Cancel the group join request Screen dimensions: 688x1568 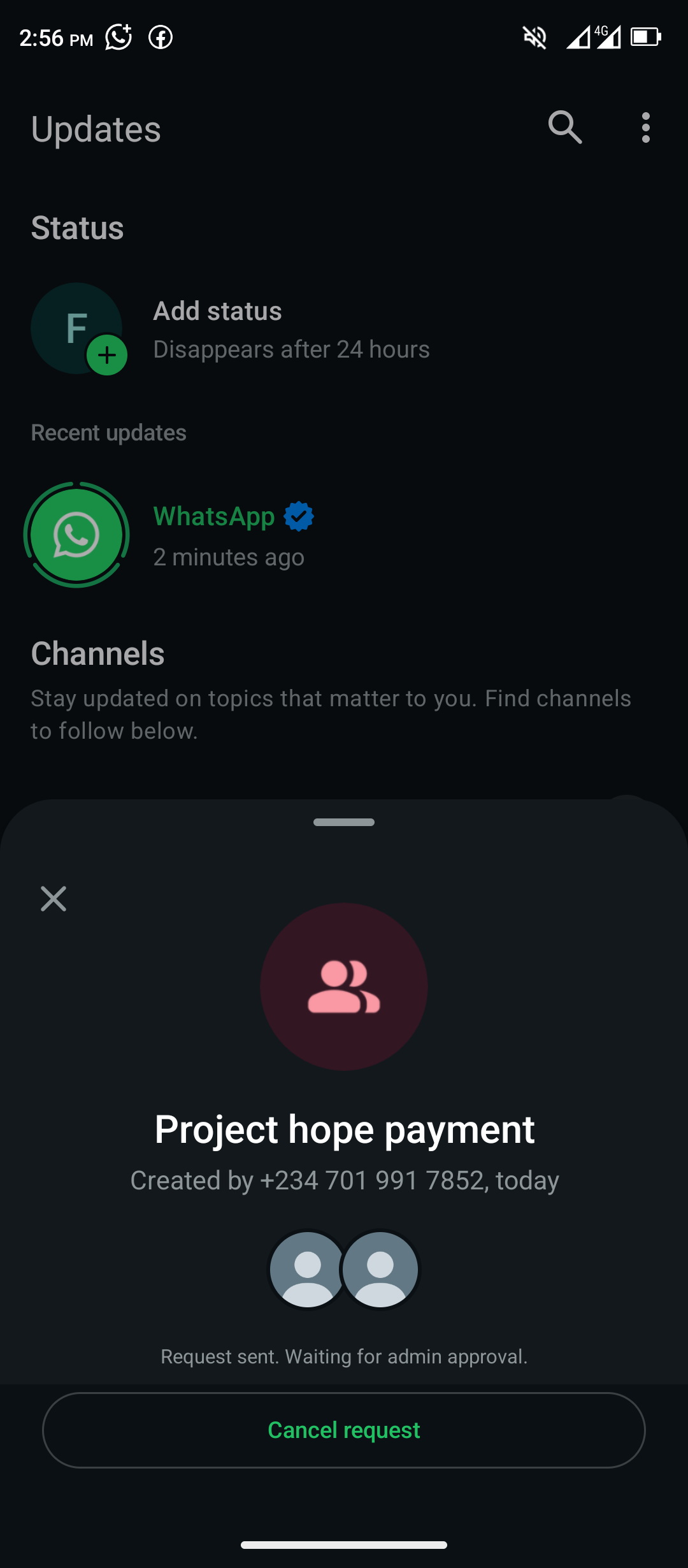click(x=344, y=1430)
